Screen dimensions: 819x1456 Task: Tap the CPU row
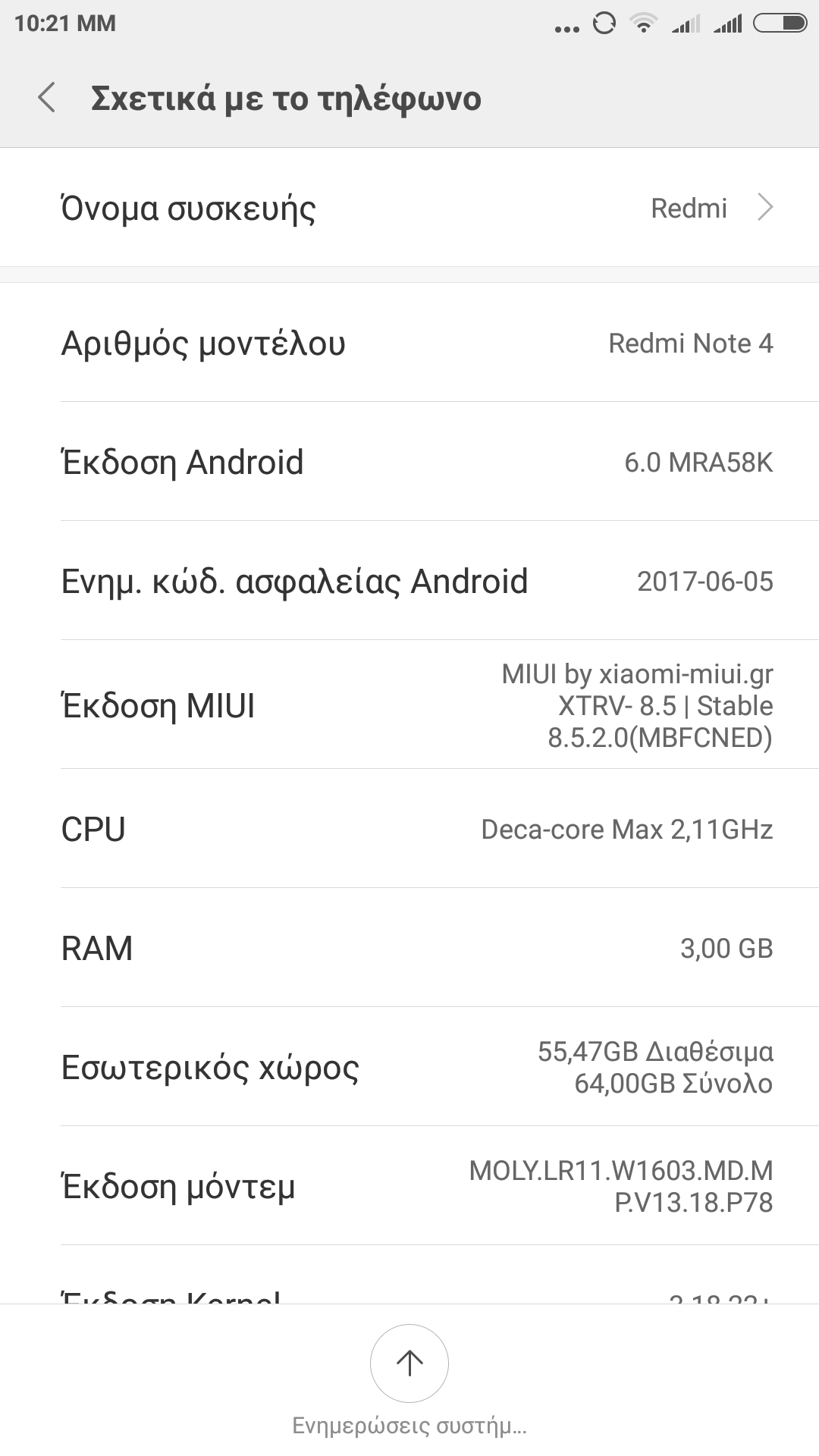(x=409, y=829)
